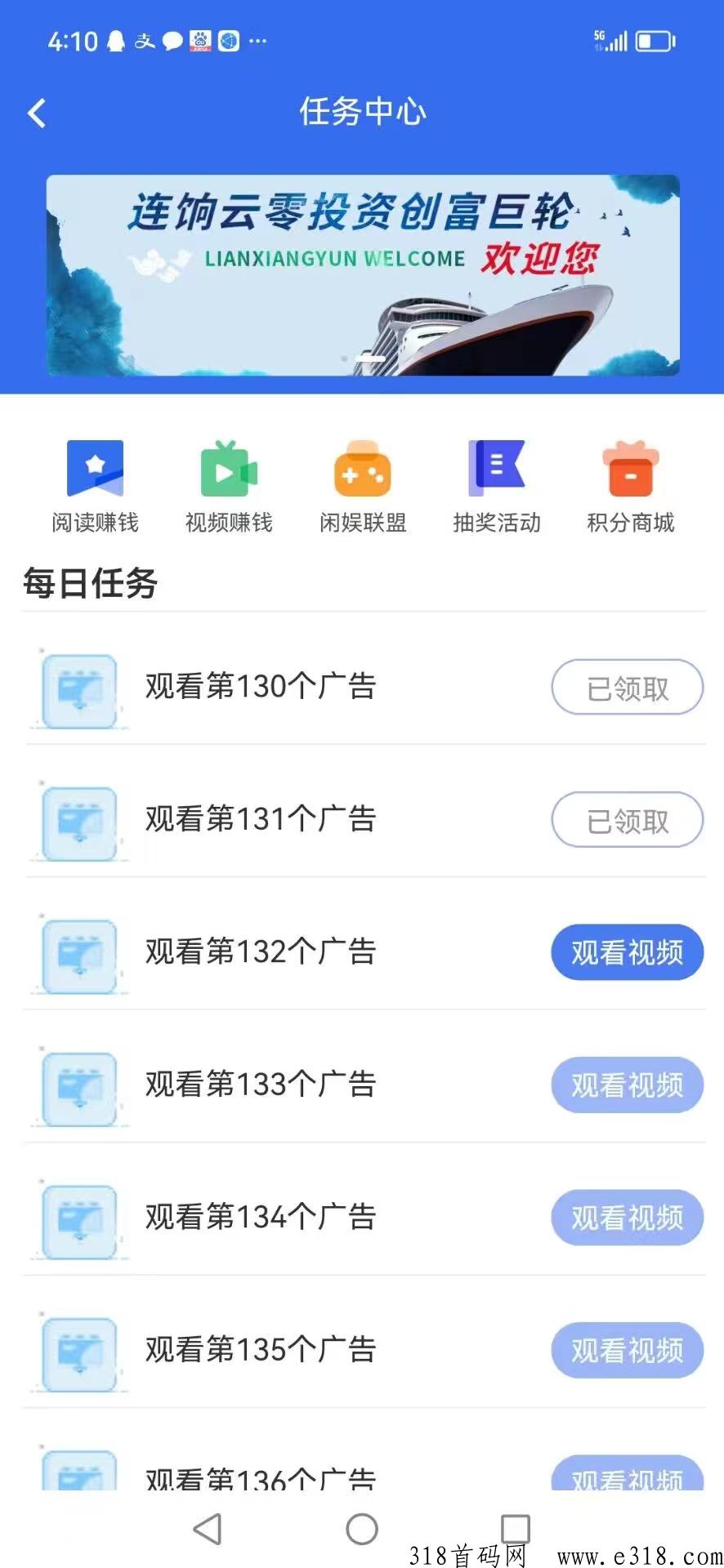
Task: Open 积分商城 points mall
Action: tap(630, 483)
